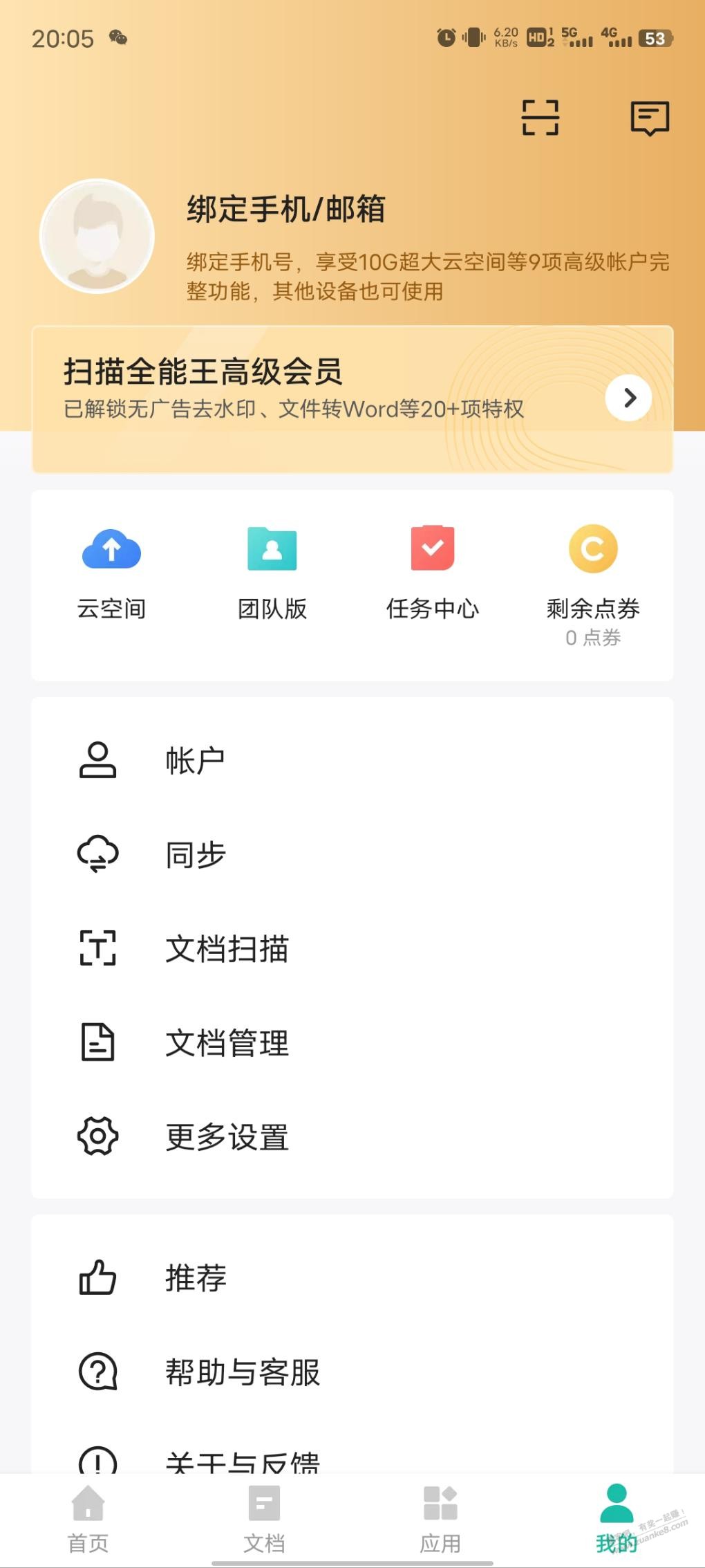Open 更多设置

pyautogui.click(x=352, y=1137)
